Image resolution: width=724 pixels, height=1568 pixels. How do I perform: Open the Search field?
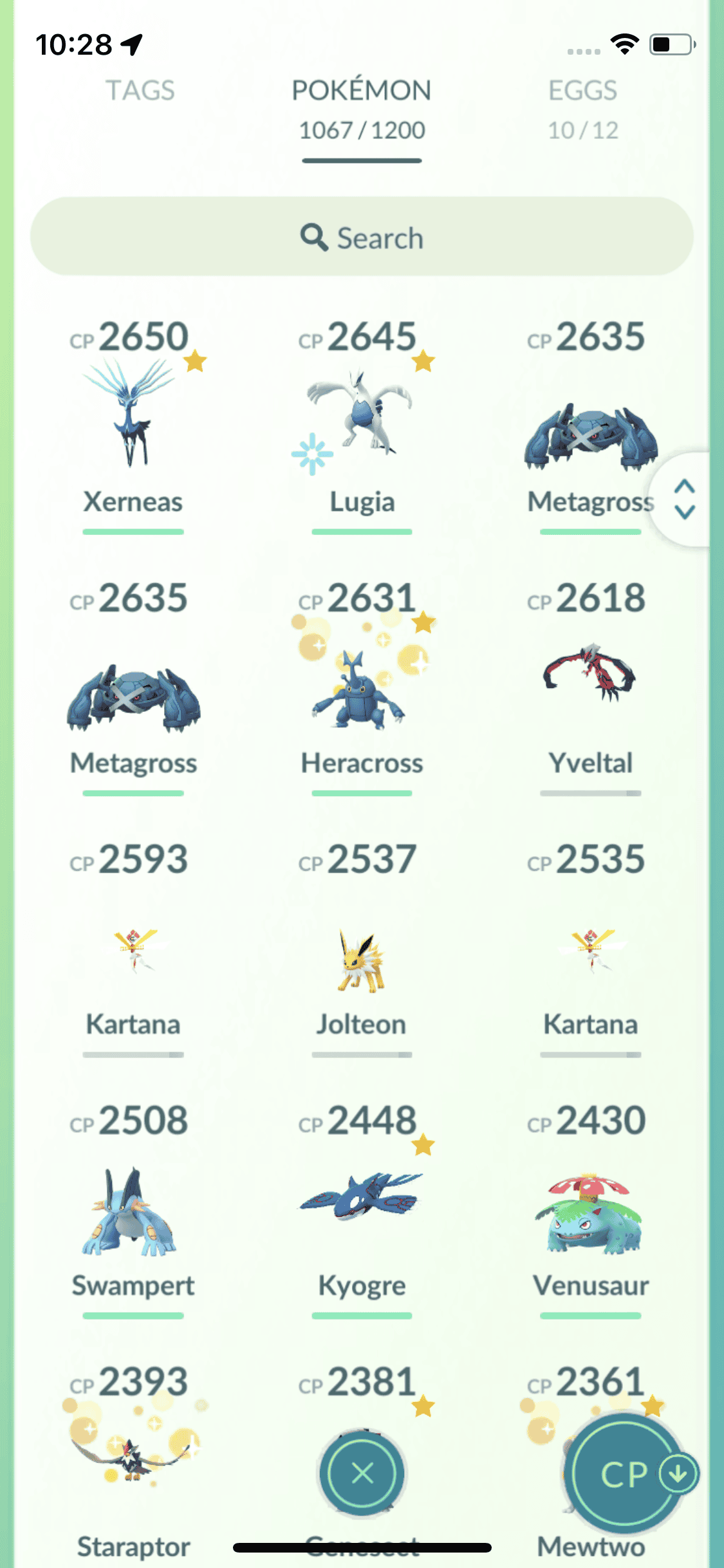pos(362,238)
